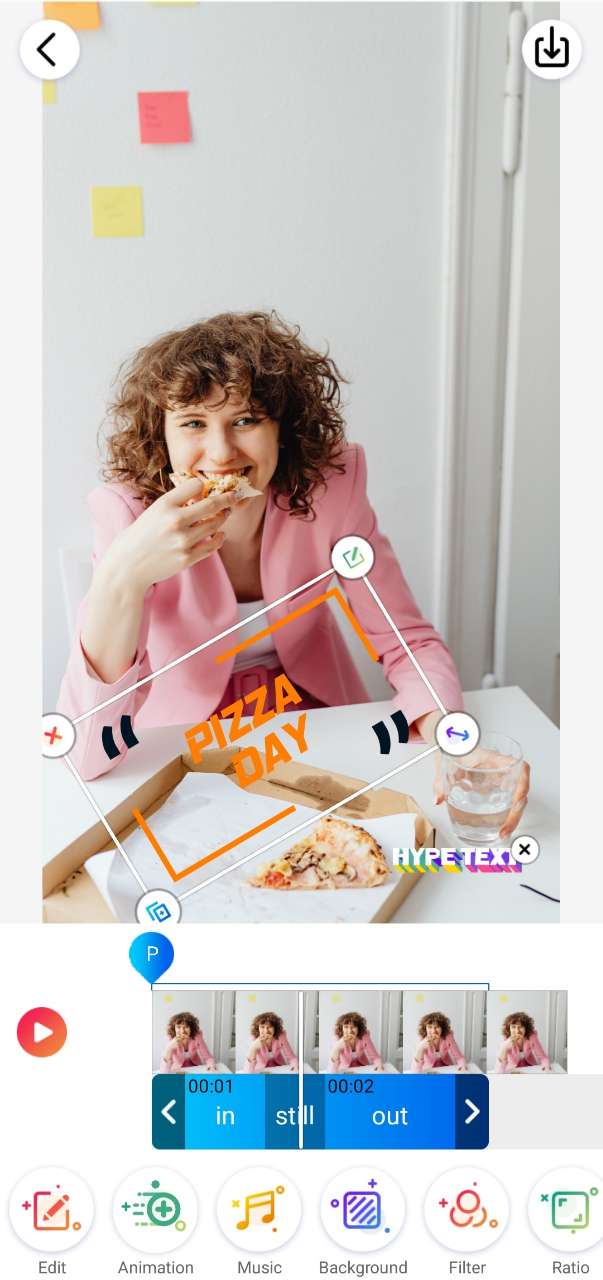Tap the green edit handle on the text box

[x=352, y=557]
